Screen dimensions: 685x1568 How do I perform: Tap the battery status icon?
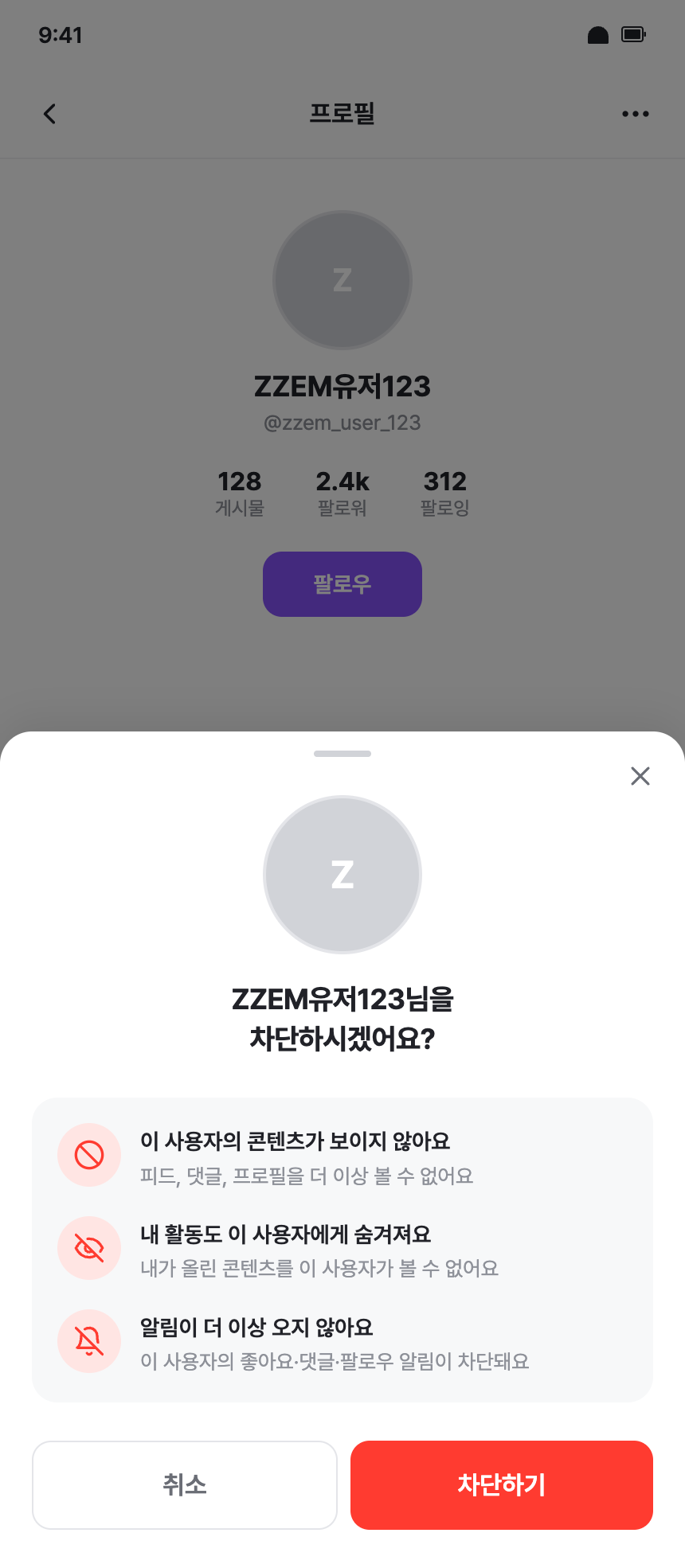pyautogui.click(x=633, y=35)
